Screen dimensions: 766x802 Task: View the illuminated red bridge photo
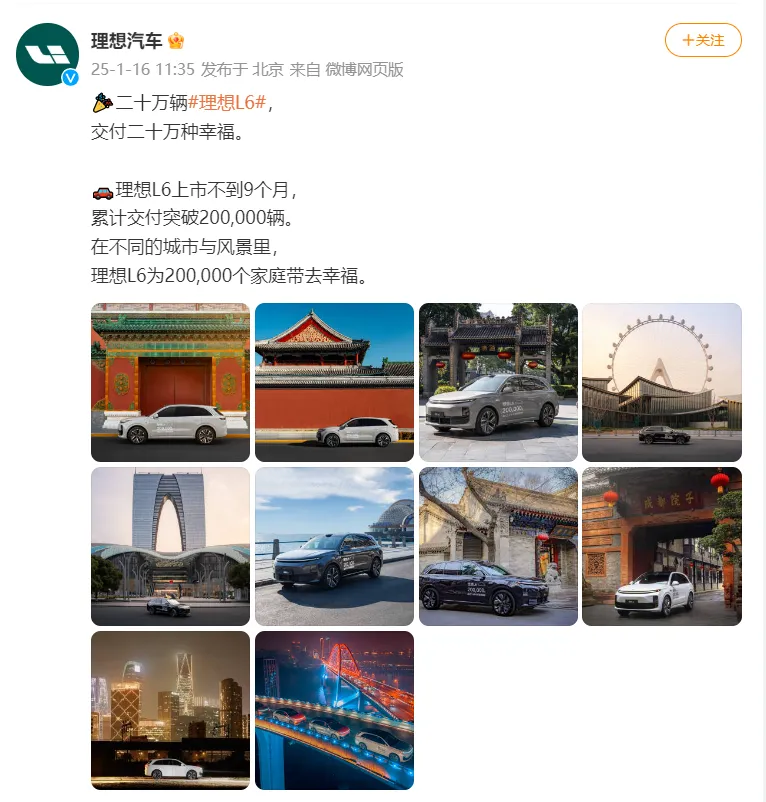(x=334, y=710)
